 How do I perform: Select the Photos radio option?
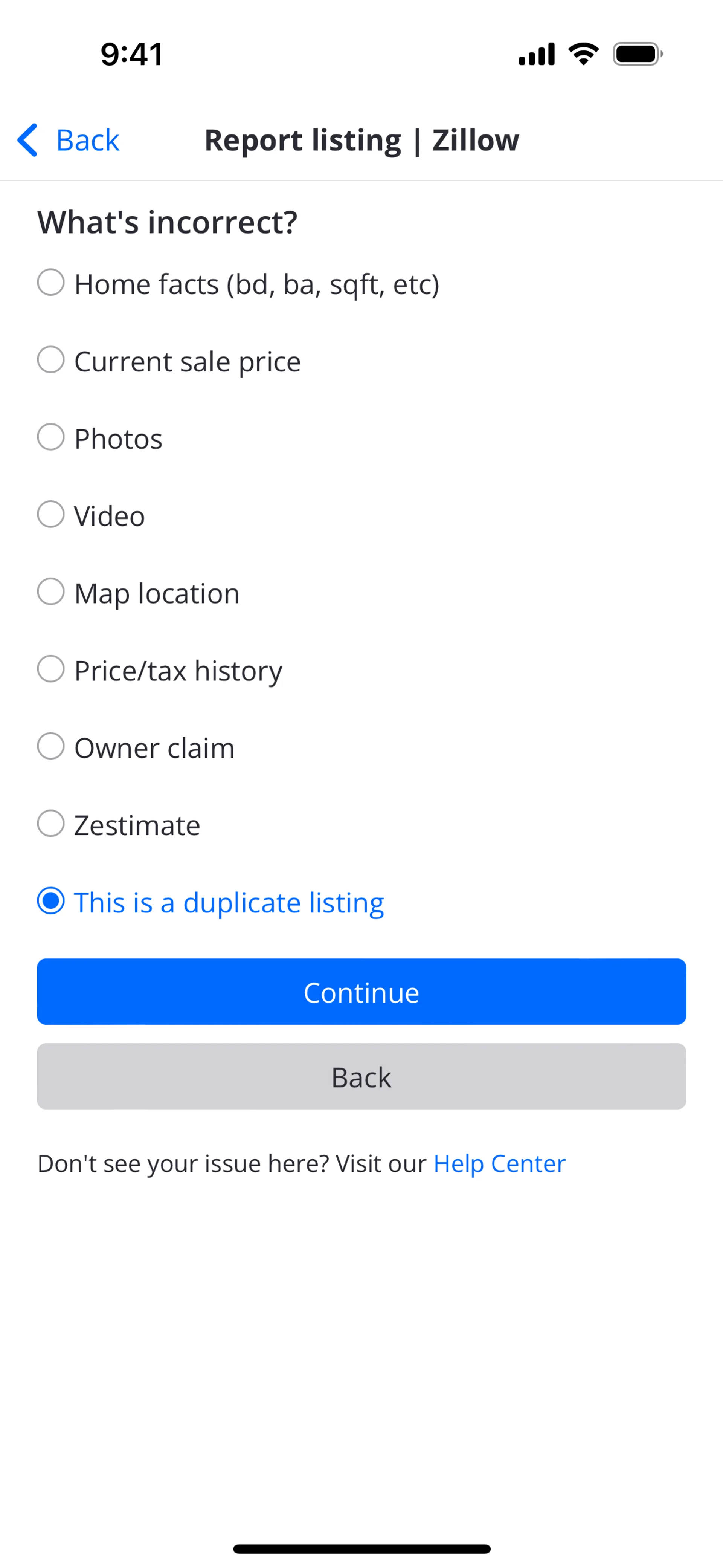click(x=51, y=437)
